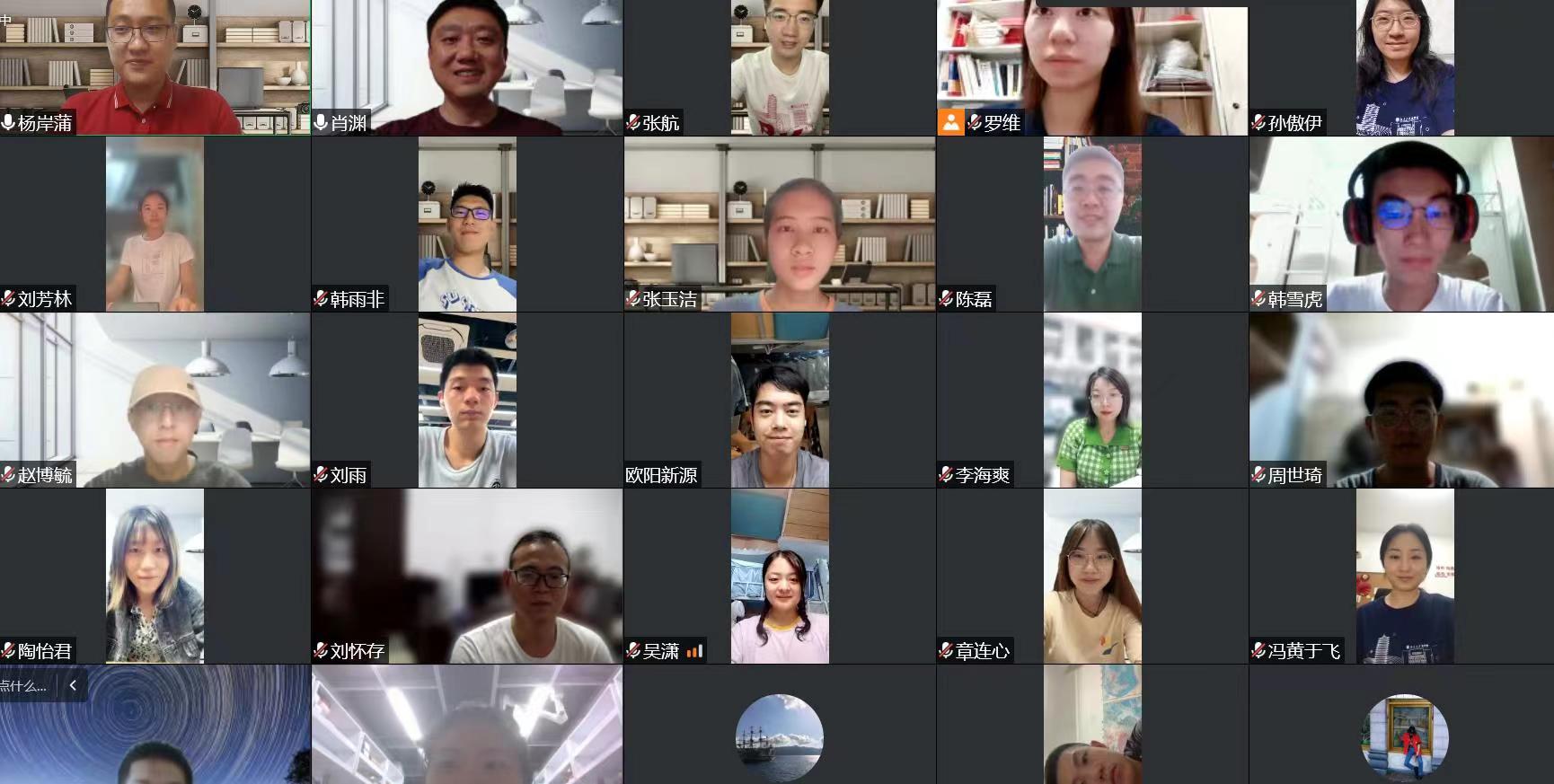Open 陶怡君's video tile
1554x784 pixels.
coord(155,575)
